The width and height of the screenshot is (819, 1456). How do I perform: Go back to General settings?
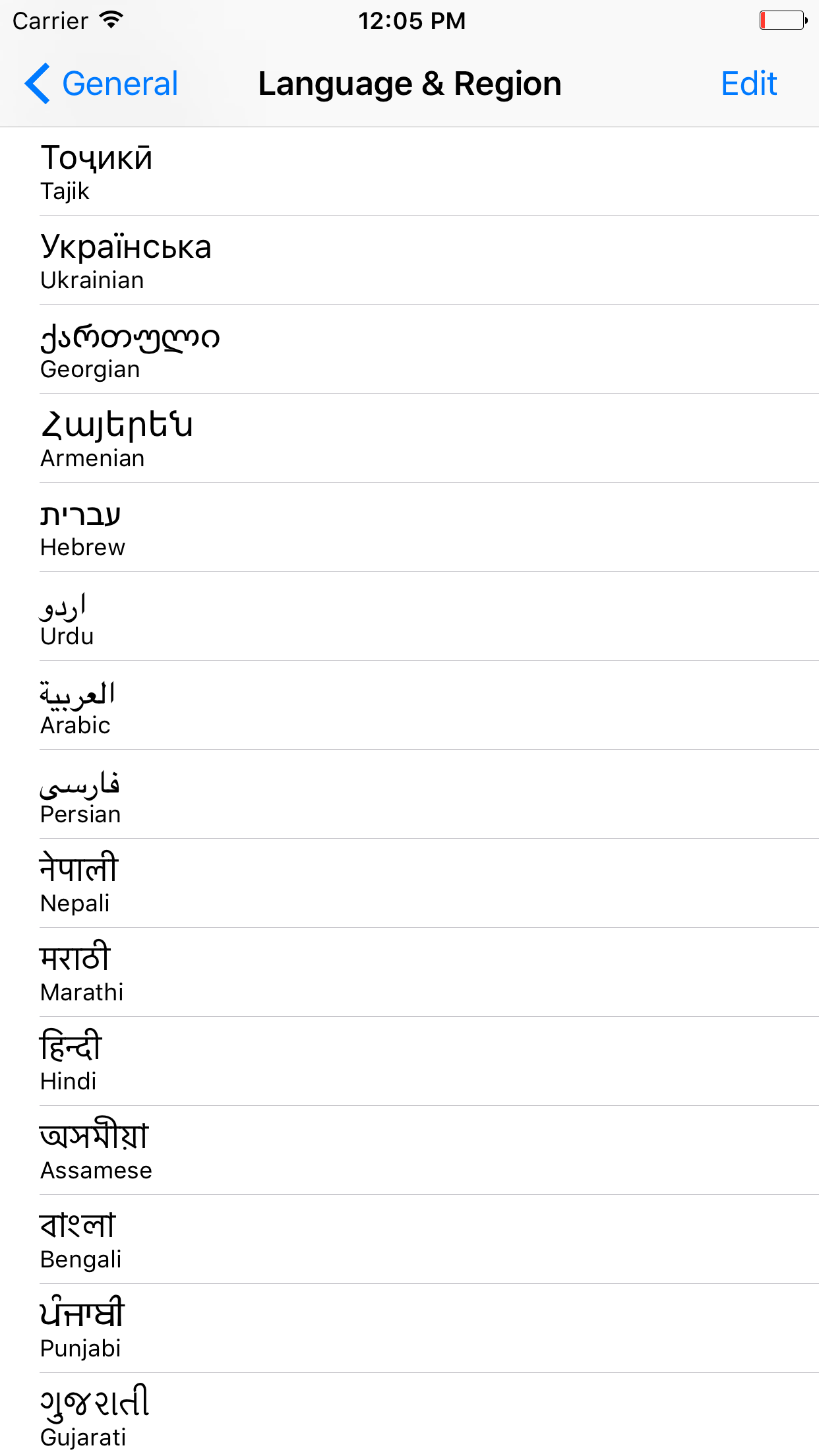[102, 84]
